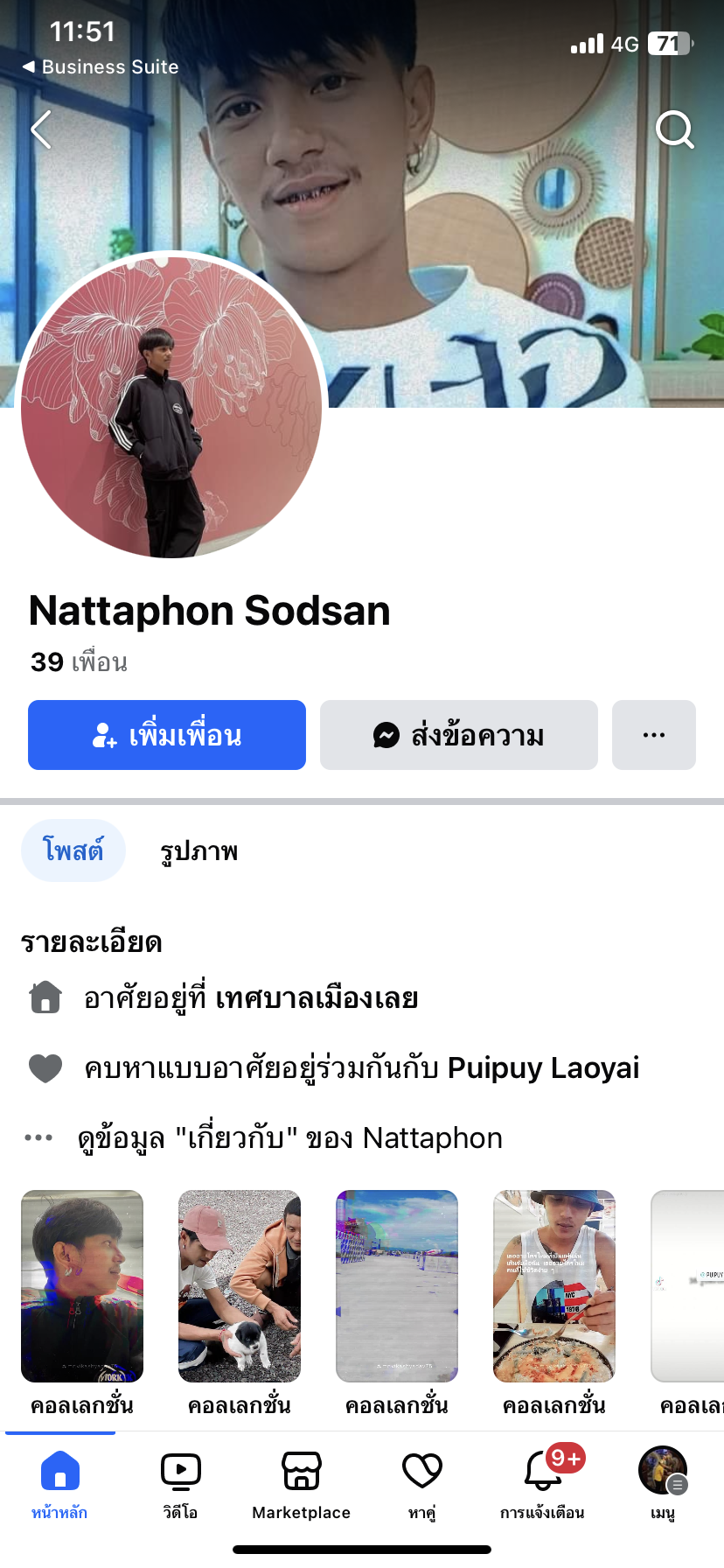The width and height of the screenshot is (724, 1568).
Task: Go back using the top-left arrow
Action: (40, 130)
